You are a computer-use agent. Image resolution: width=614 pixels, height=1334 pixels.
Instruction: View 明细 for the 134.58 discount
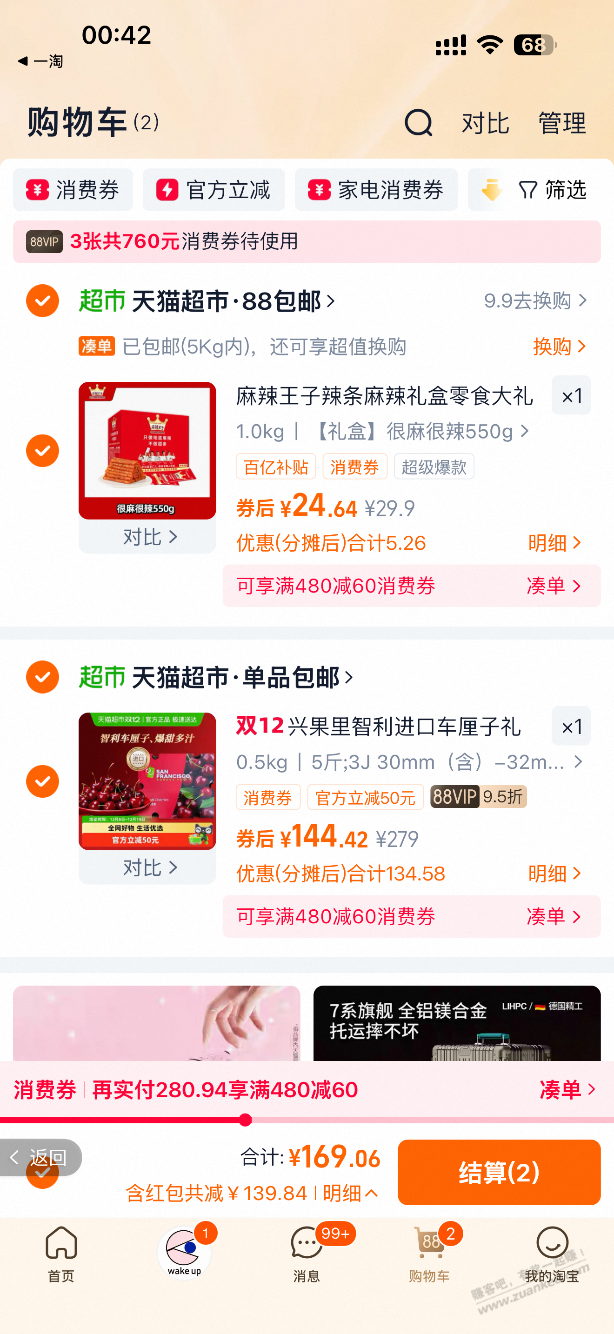click(x=555, y=873)
